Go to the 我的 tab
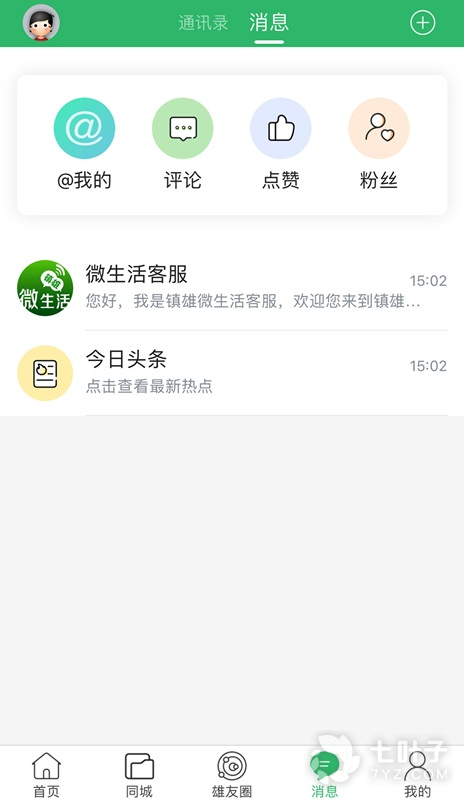This screenshot has height=800, width=464. (x=418, y=774)
